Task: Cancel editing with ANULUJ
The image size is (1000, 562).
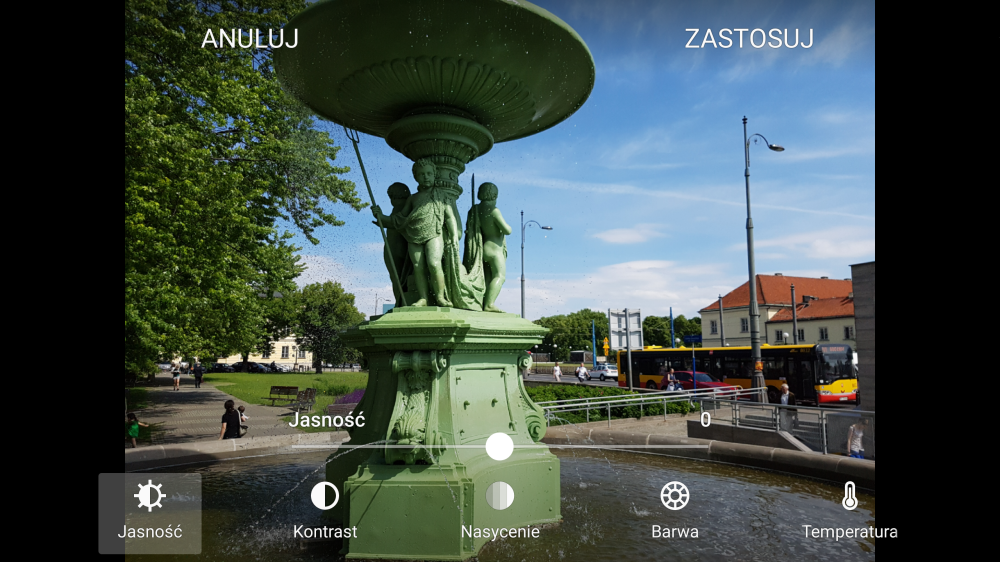Action: pyautogui.click(x=250, y=39)
